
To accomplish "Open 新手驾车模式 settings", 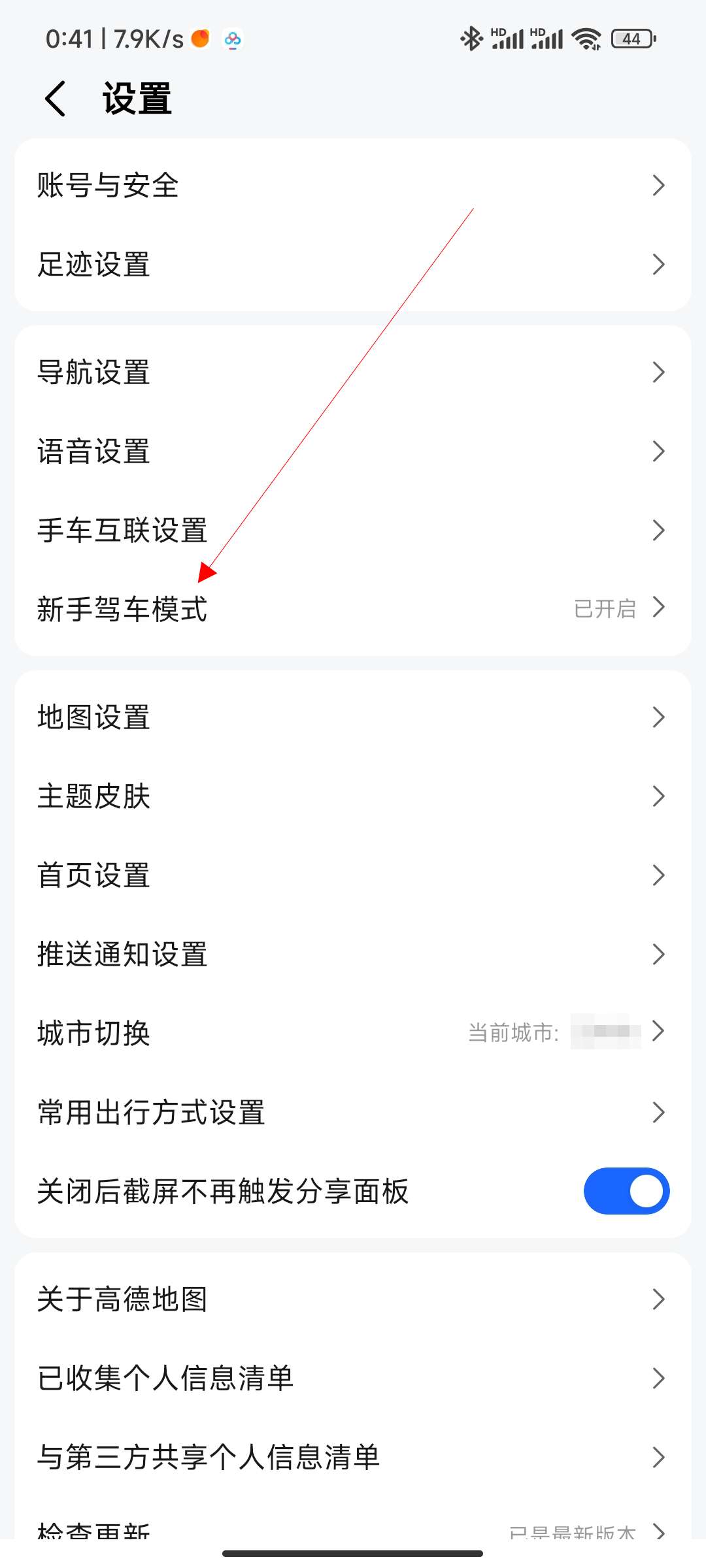I will click(353, 609).
